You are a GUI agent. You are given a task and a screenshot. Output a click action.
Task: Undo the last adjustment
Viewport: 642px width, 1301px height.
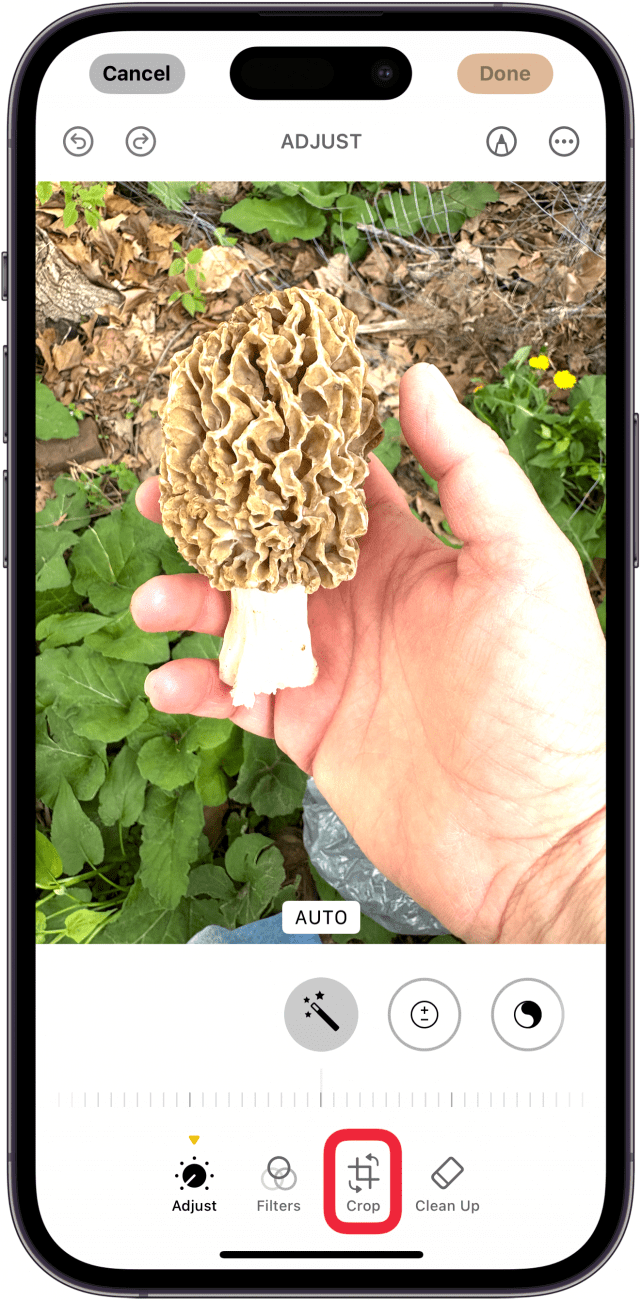point(78,142)
